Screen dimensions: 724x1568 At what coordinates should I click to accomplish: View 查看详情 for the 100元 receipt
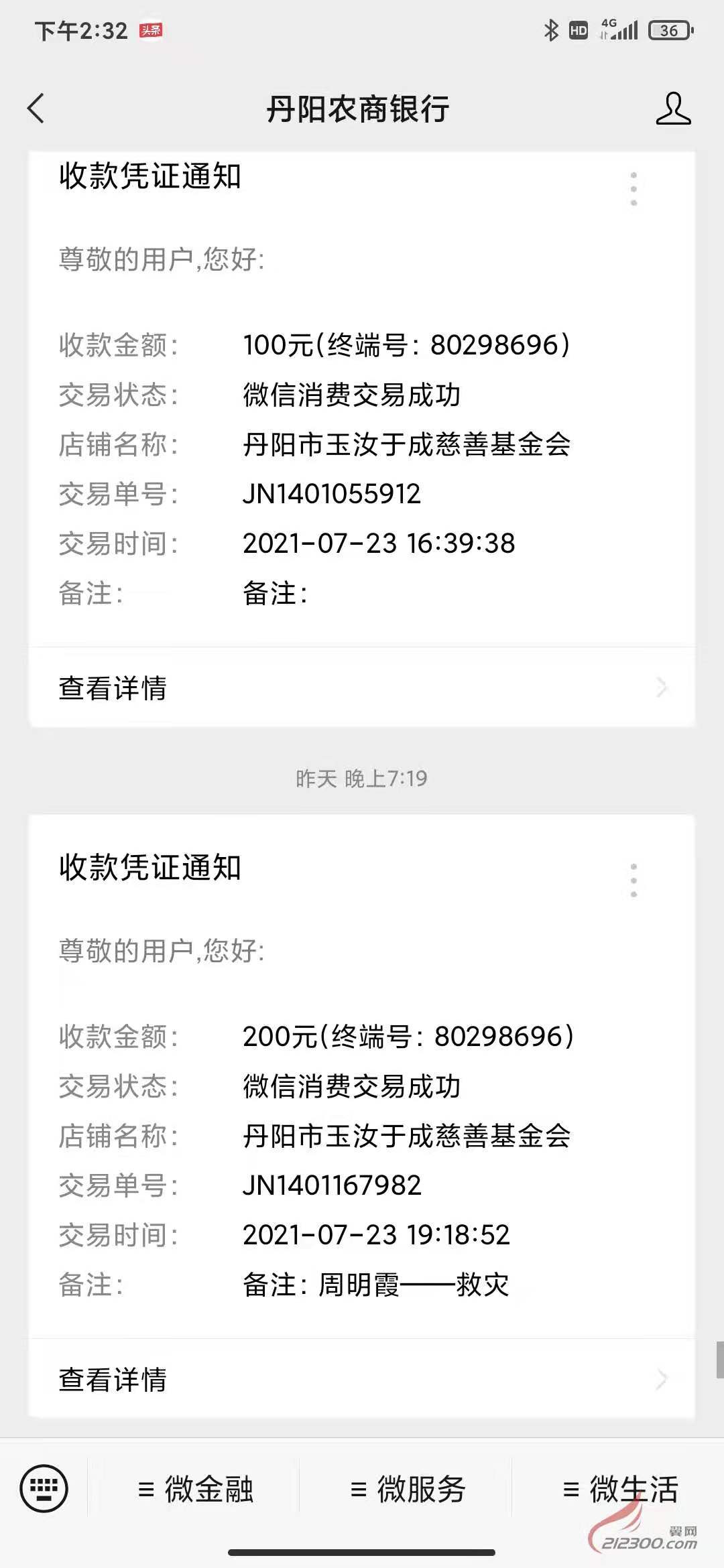point(362,688)
